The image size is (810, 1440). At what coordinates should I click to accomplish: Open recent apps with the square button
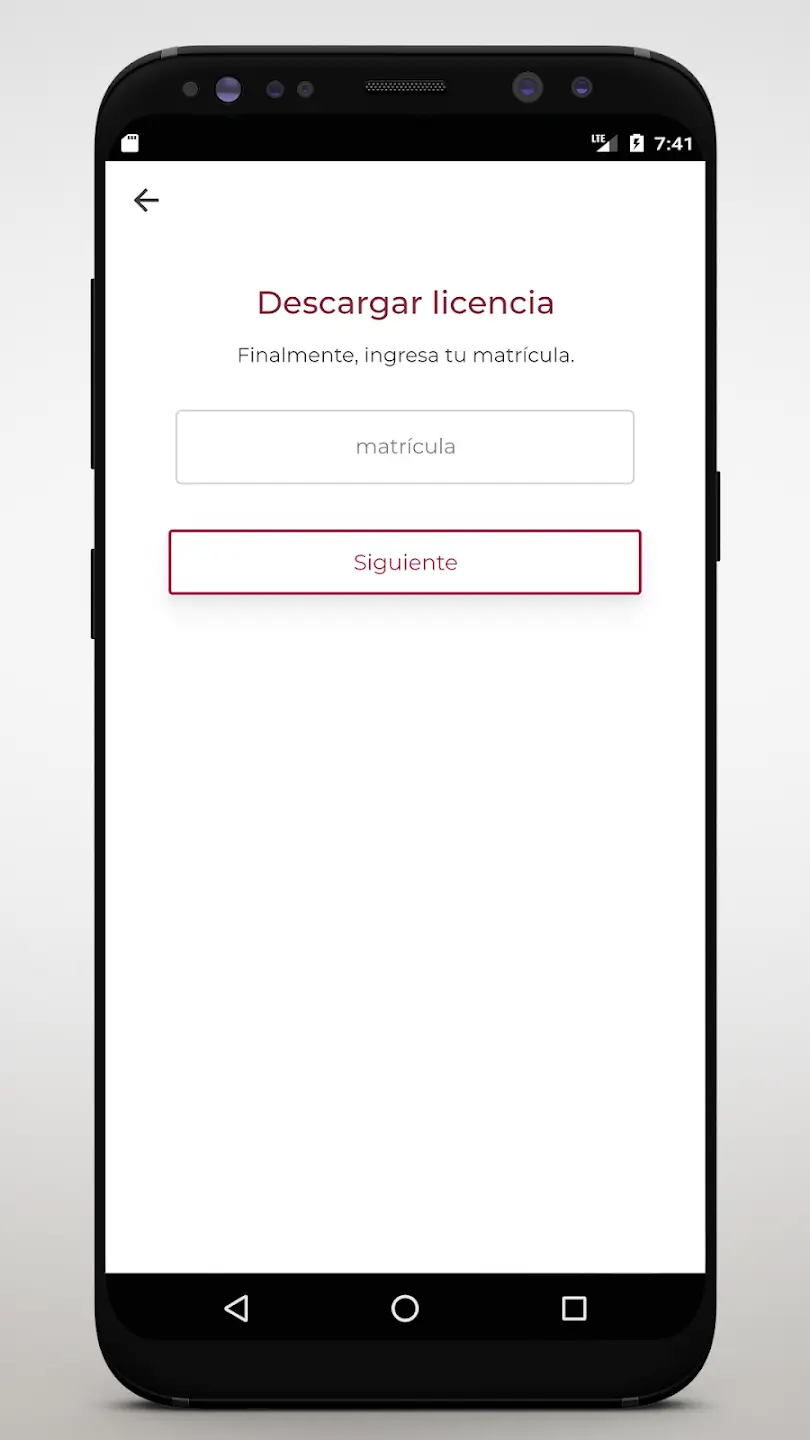click(572, 1307)
